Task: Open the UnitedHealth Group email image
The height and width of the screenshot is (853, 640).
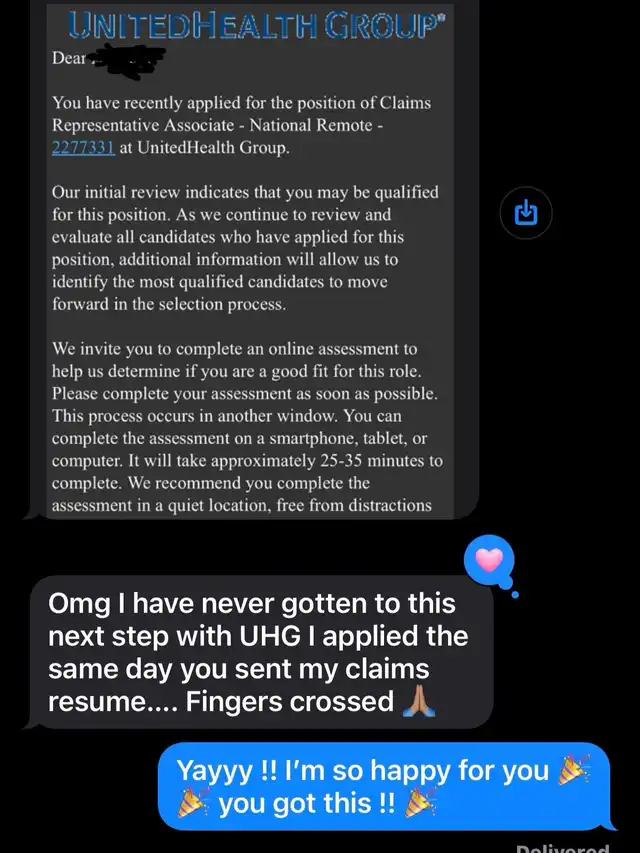Action: pyautogui.click(x=250, y=259)
